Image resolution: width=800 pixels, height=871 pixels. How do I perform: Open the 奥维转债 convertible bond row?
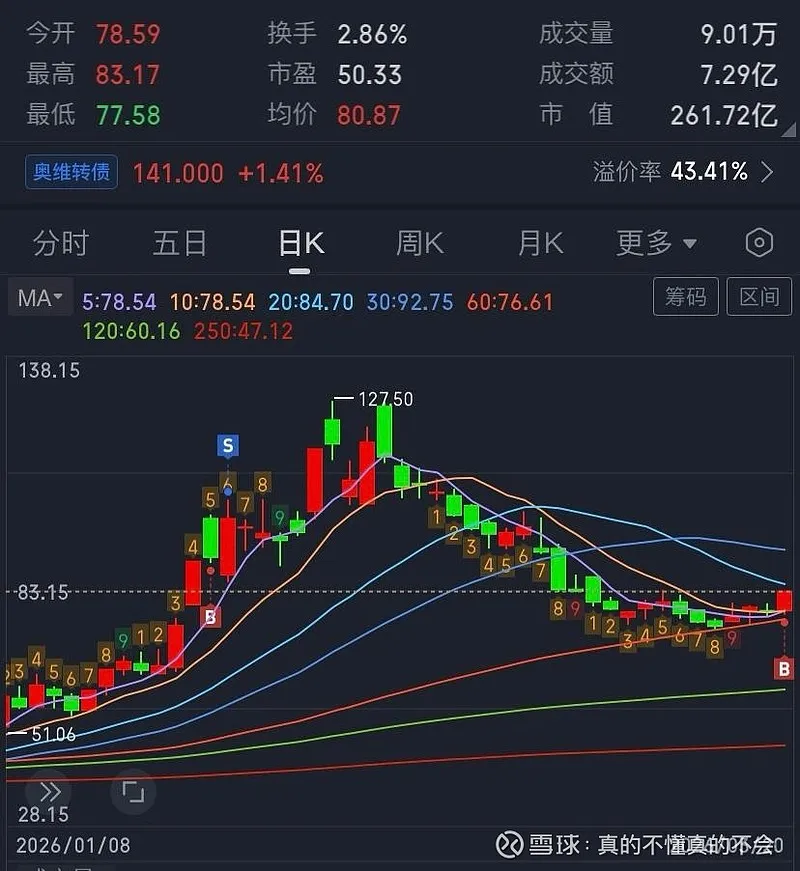click(72, 173)
